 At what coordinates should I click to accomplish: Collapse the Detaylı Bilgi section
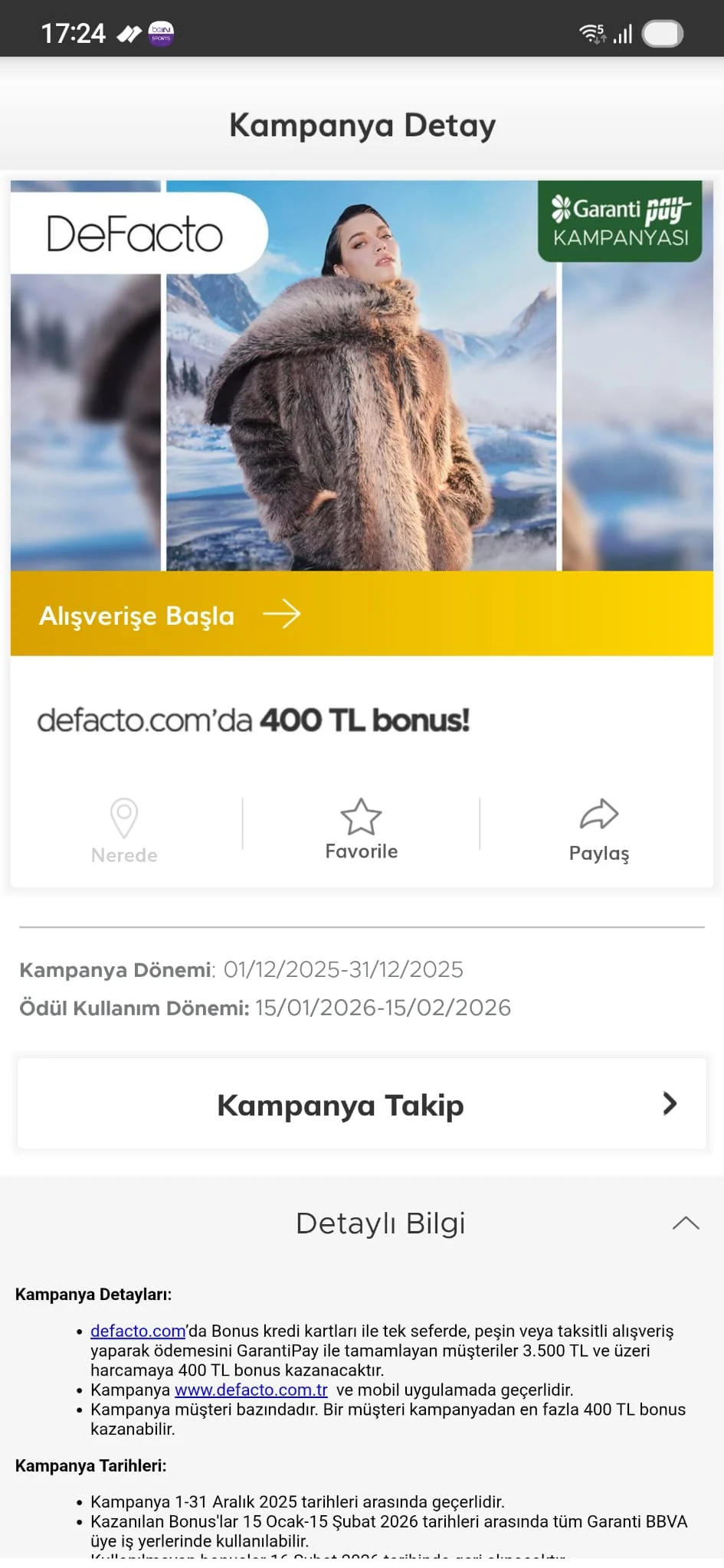(685, 1223)
